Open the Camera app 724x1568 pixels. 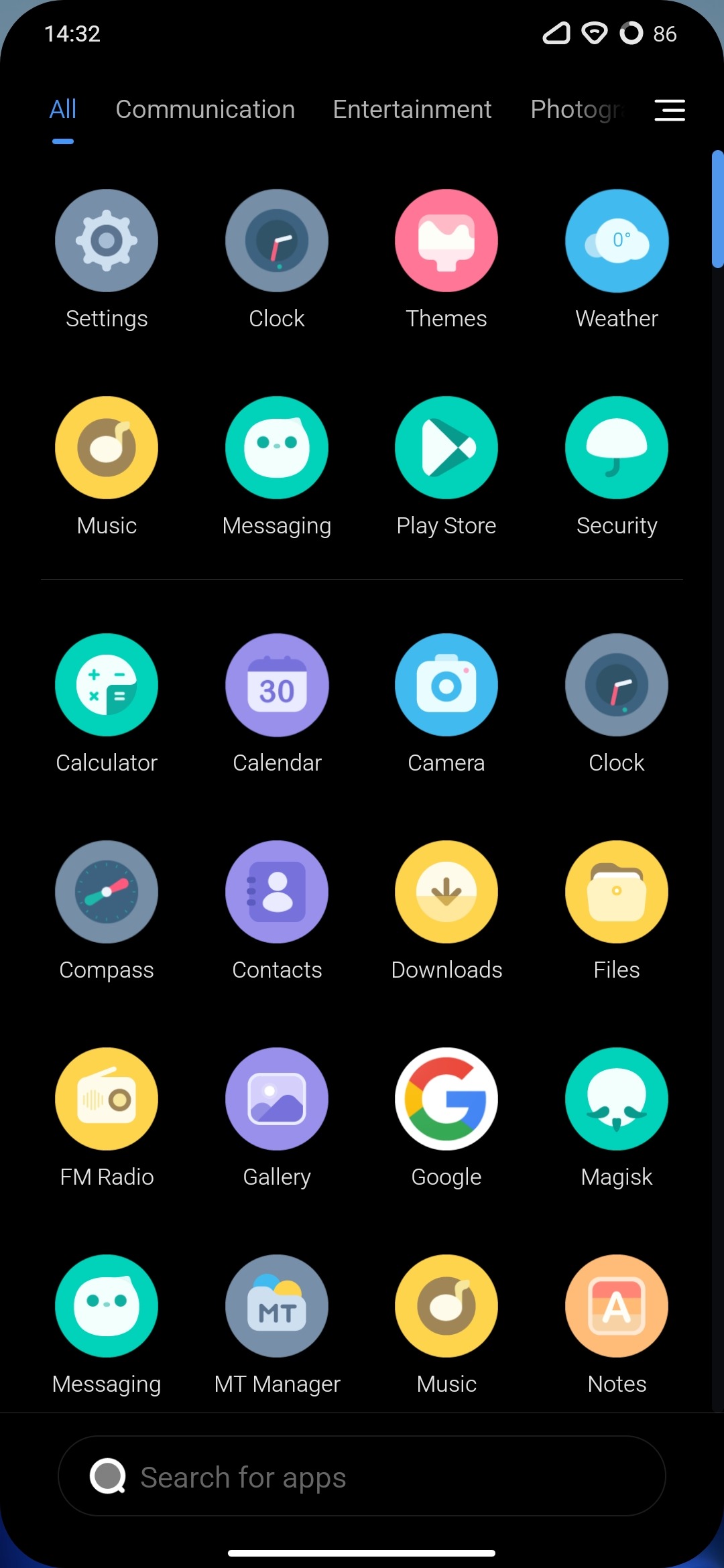[x=446, y=685]
